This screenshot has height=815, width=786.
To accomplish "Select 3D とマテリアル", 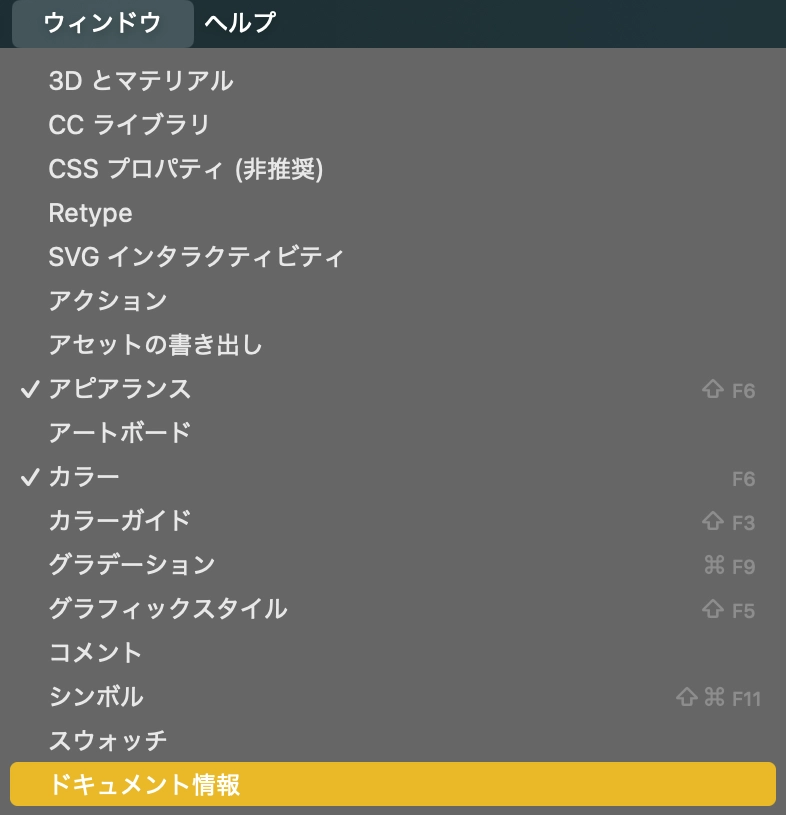I will pos(140,81).
